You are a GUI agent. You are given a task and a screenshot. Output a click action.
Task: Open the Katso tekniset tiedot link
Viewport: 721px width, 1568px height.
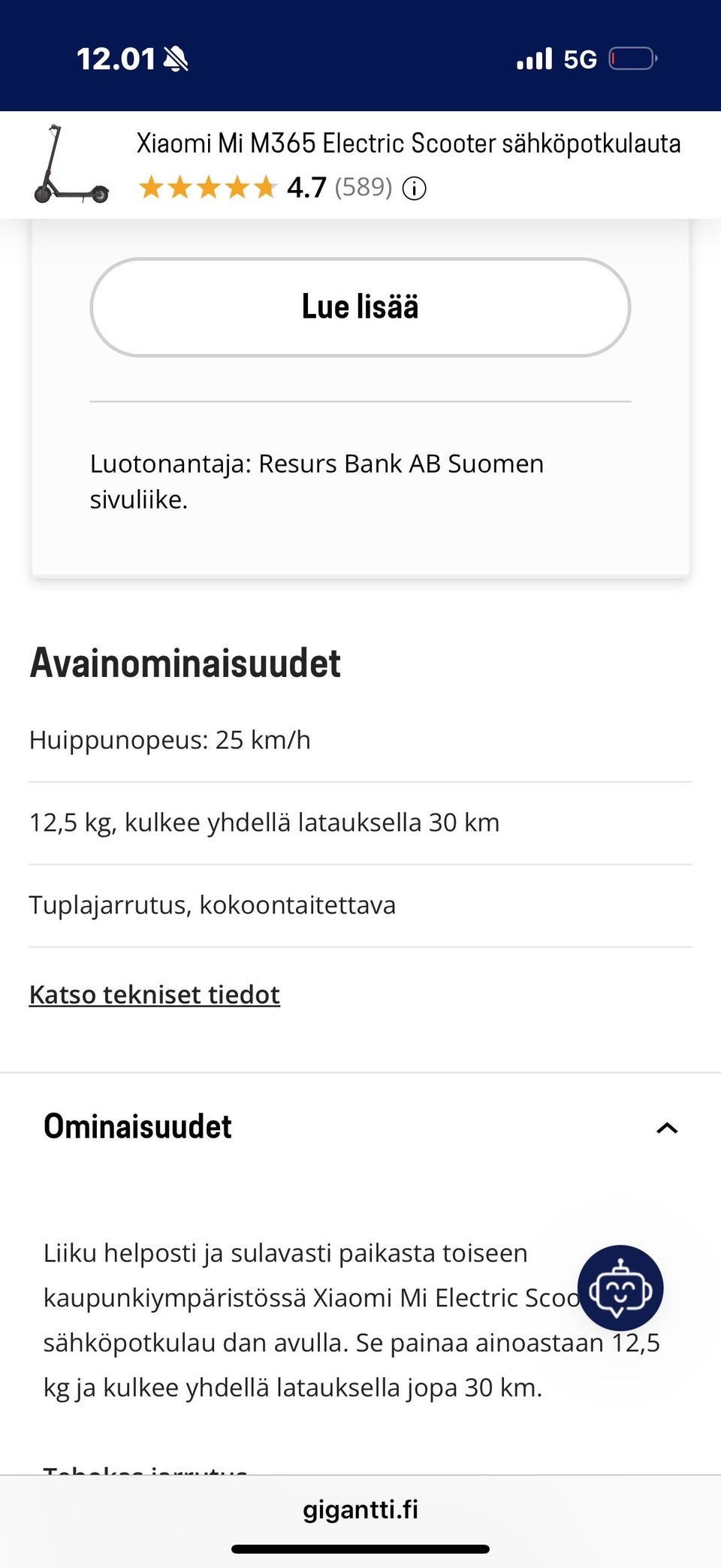(x=154, y=993)
